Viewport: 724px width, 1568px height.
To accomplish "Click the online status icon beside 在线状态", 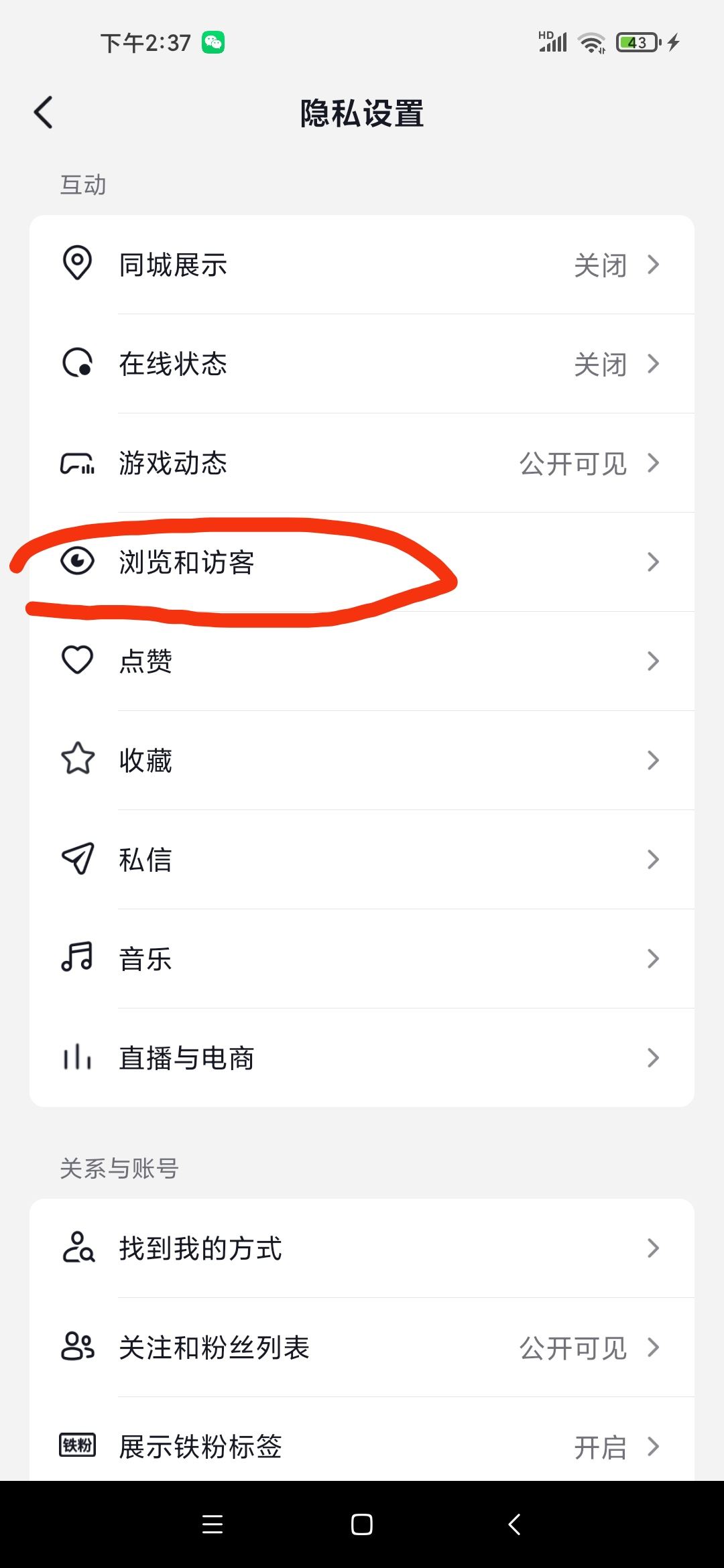I will [77, 364].
